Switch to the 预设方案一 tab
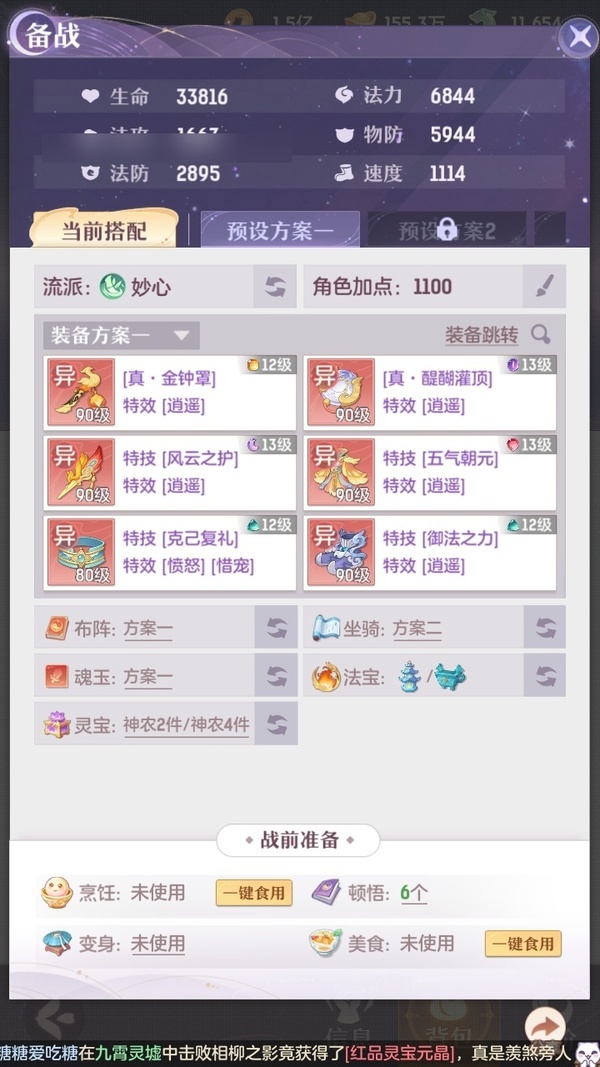The height and width of the screenshot is (1067, 600). click(280, 231)
